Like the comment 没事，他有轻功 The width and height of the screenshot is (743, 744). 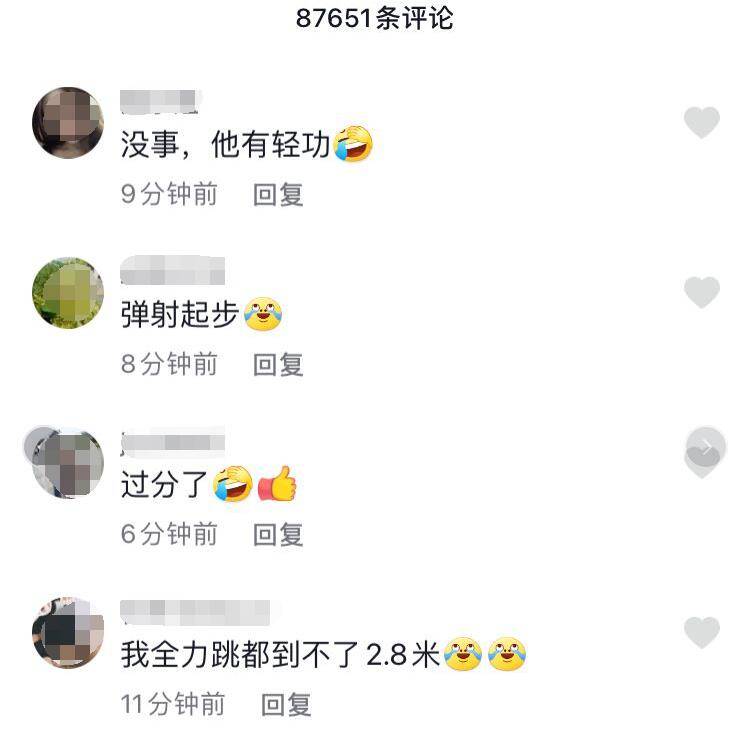point(701,123)
